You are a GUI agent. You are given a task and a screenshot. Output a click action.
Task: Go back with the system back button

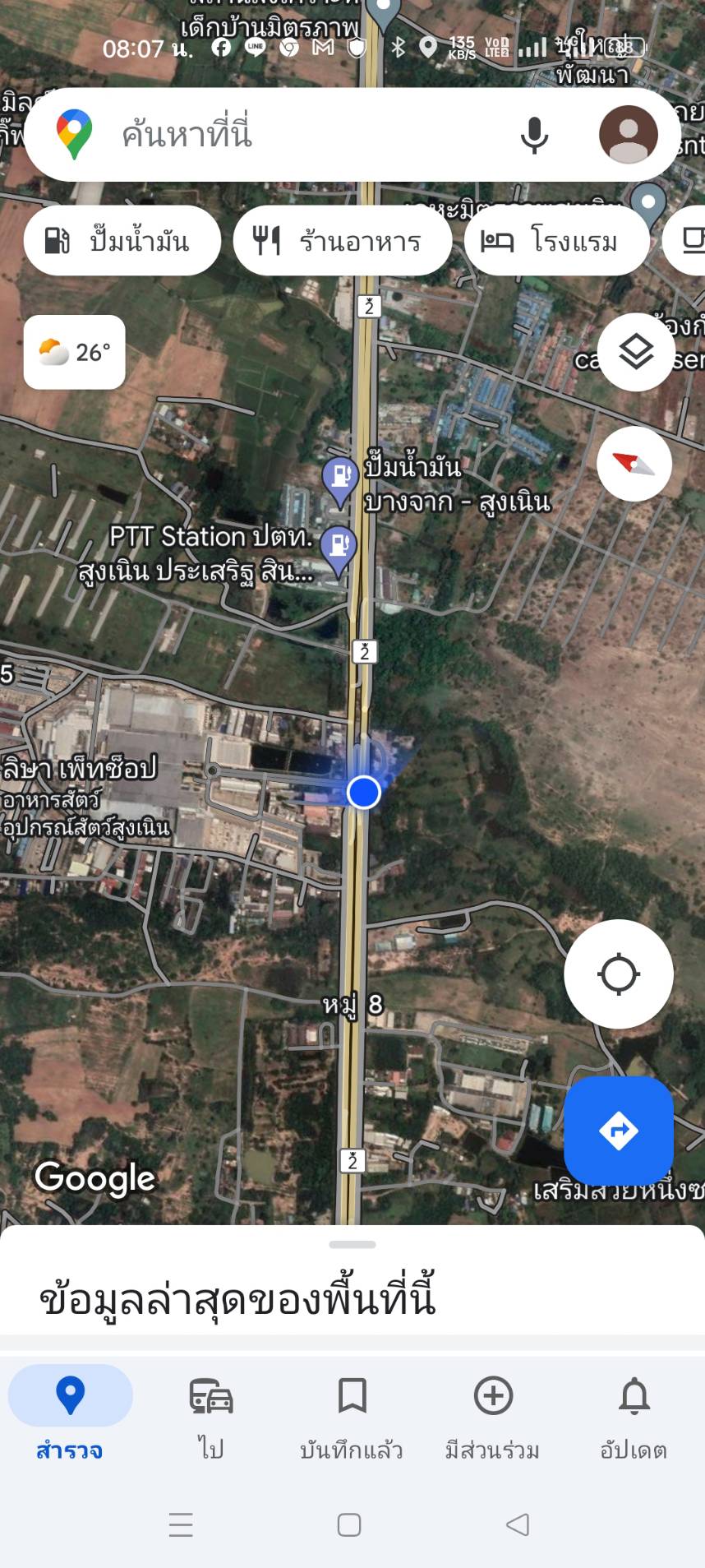[518, 1525]
